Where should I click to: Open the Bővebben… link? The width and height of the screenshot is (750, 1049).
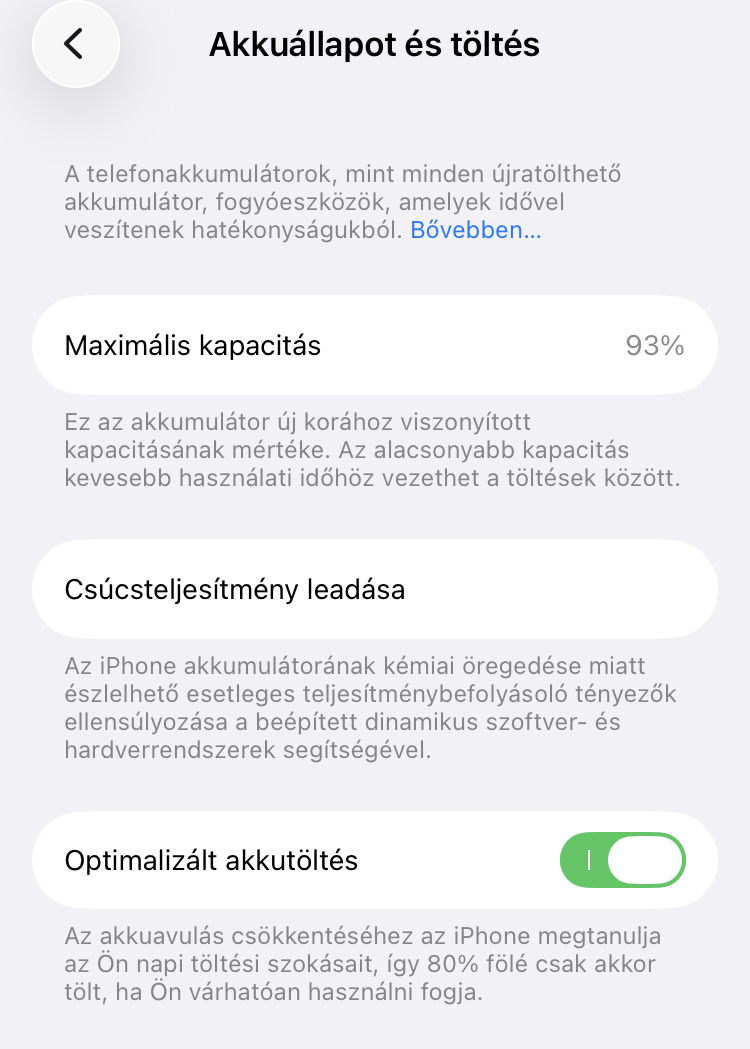coord(476,230)
